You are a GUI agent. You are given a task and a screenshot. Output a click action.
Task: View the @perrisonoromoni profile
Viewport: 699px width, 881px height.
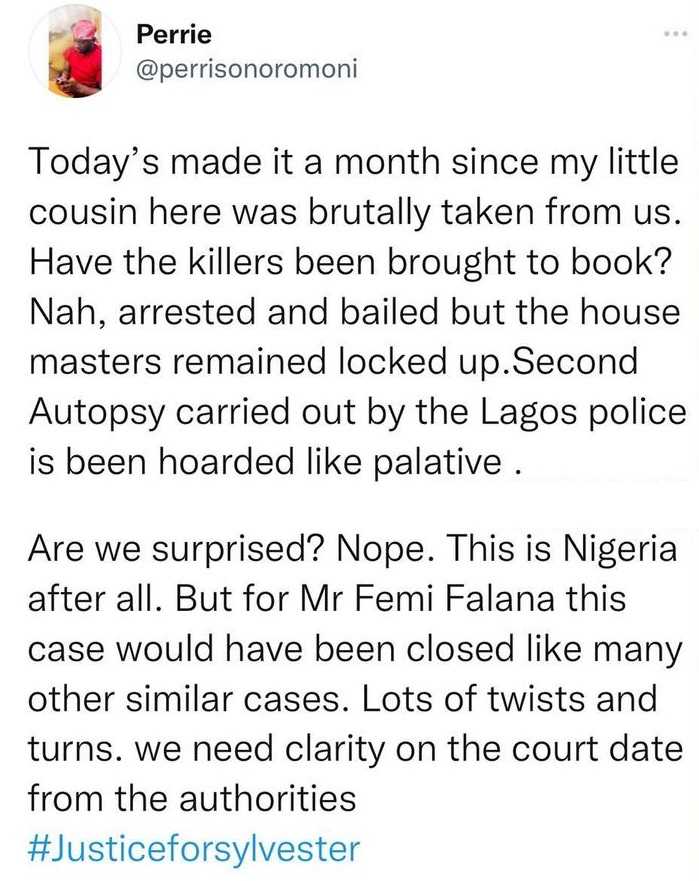tap(246, 69)
